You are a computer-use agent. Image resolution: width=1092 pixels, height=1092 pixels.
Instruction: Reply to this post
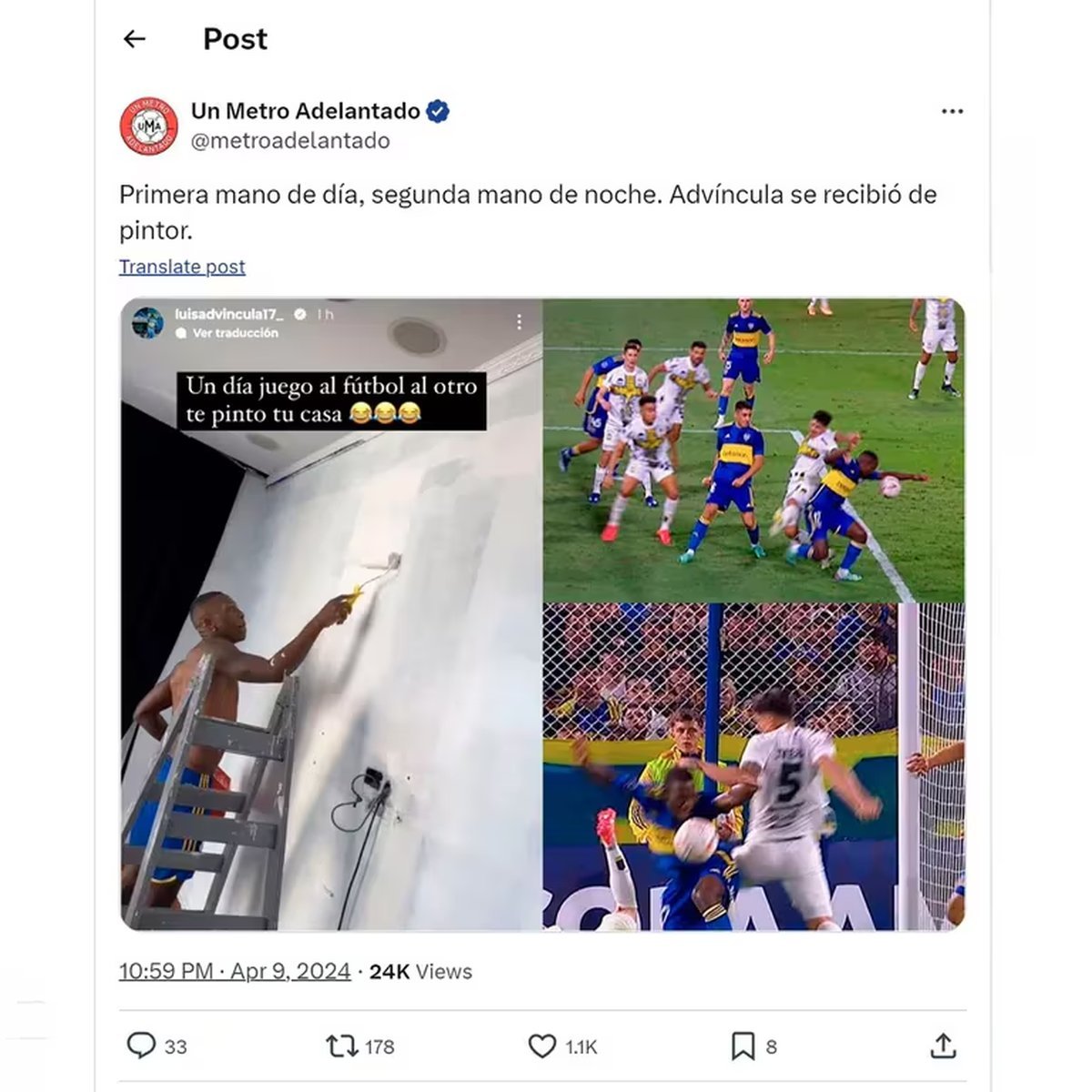tap(141, 1046)
